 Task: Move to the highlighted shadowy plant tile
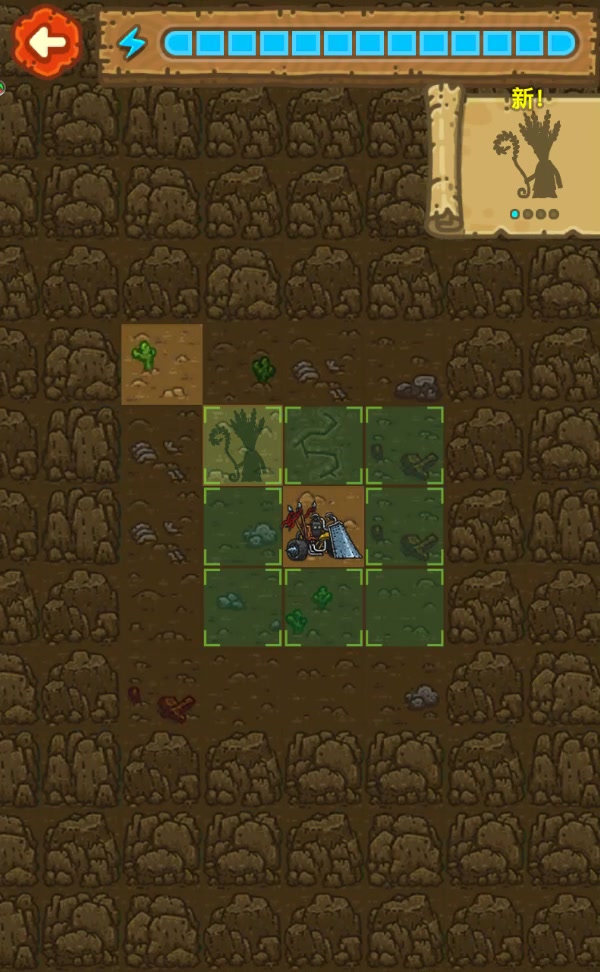click(x=243, y=446)
